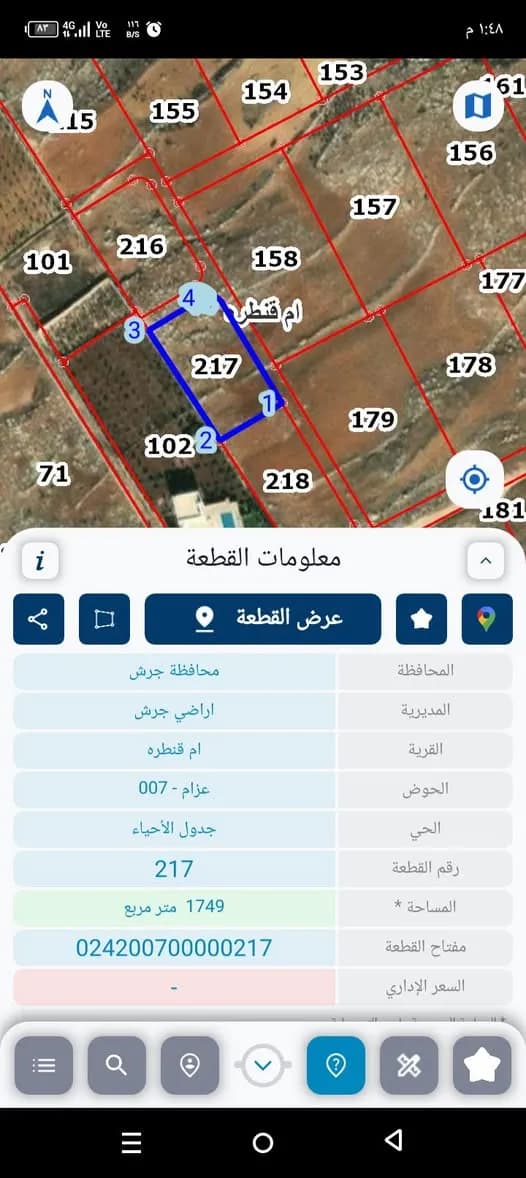The width and height of the screenshot is (526, 1178).
Task: Add parcel 217 to favorites with the star
Action: 422,619
